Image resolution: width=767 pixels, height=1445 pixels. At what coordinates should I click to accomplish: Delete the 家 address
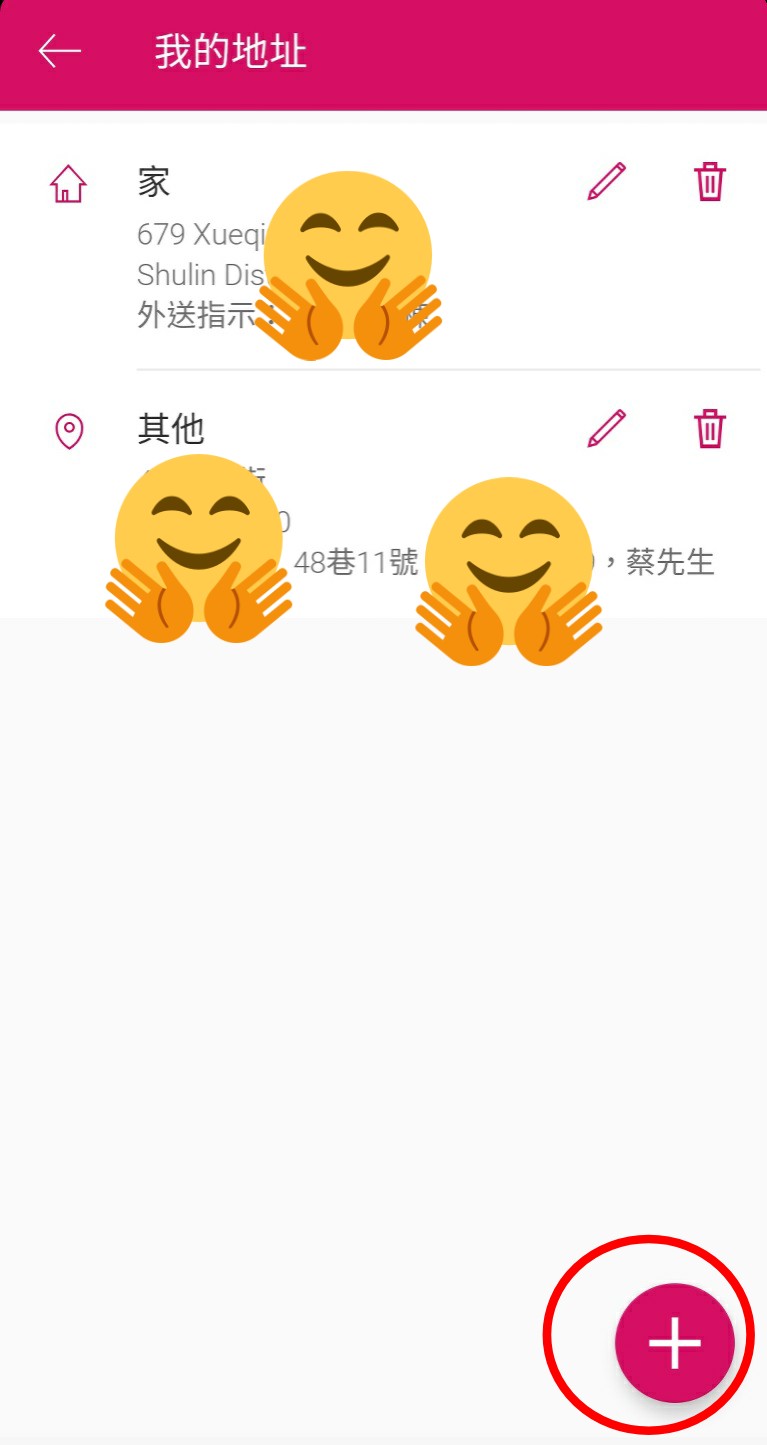pyautogui.click(x=709, y=182)
